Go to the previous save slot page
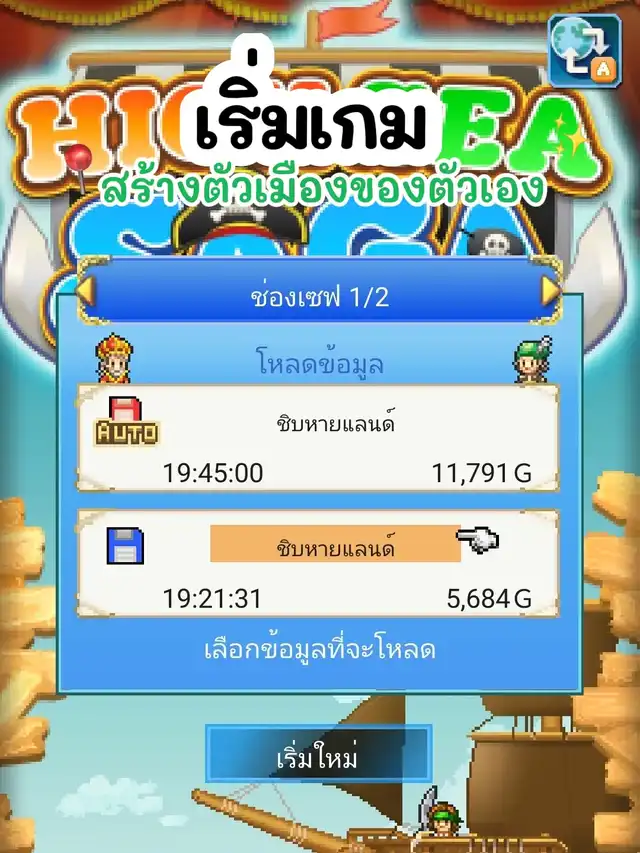Image resolution: width=640 pixels, height=853 pixels. [x=86, y=291]
